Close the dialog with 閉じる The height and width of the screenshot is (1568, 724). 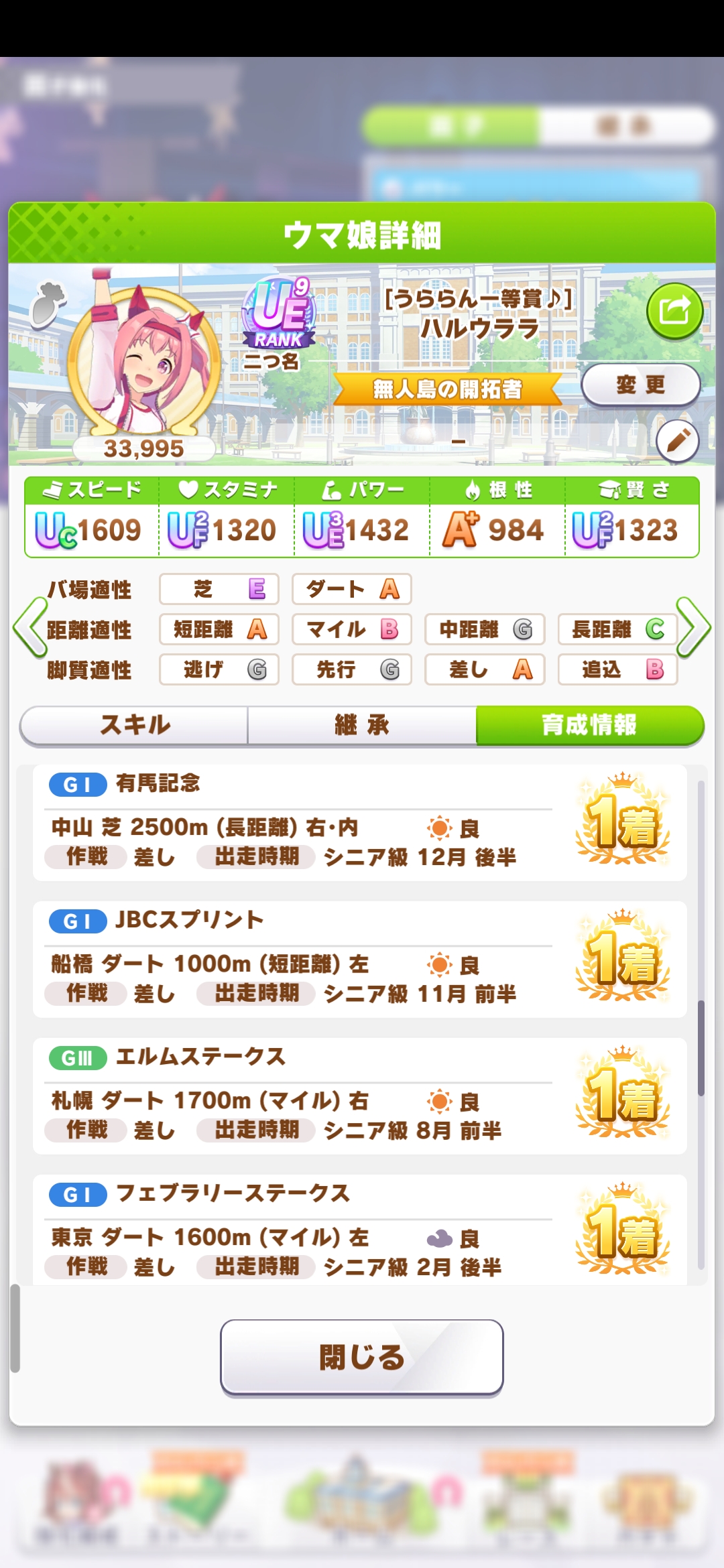(362, 1357)
